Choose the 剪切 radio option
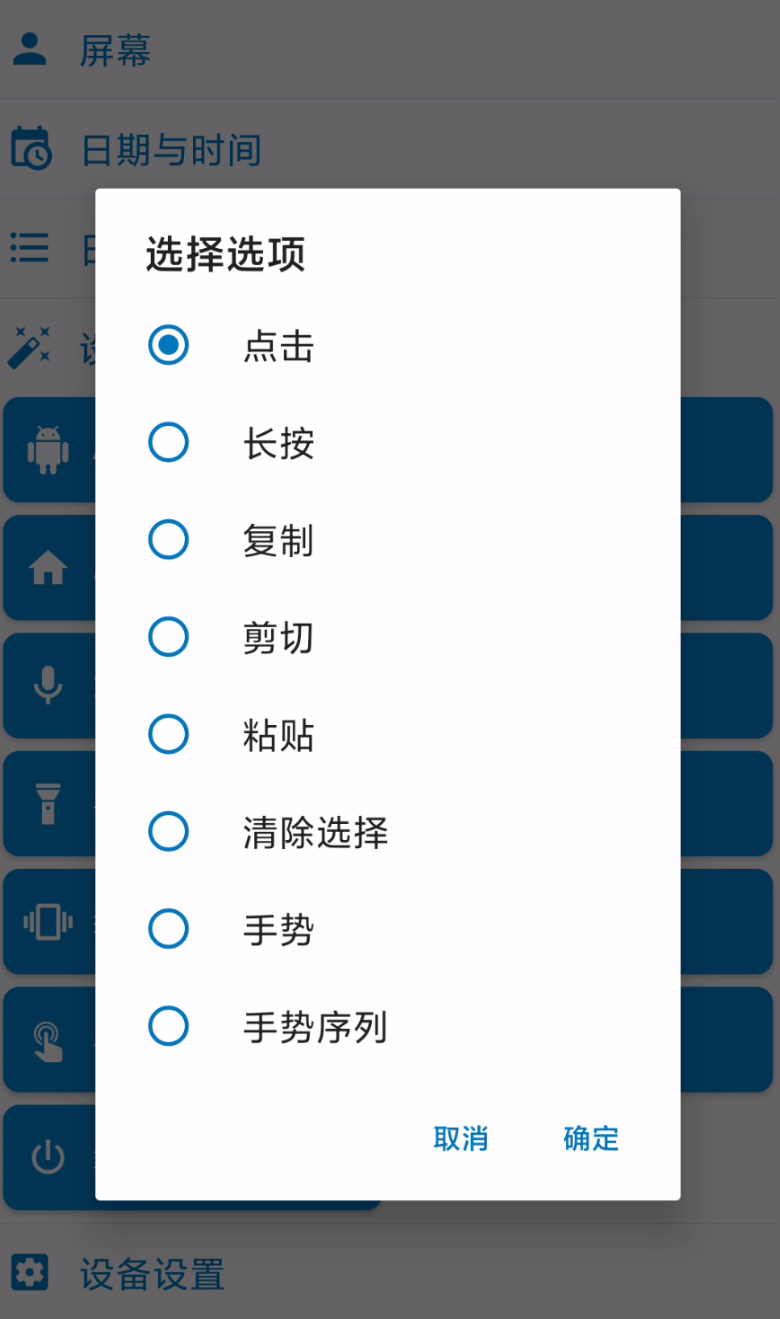Viewport: 780px width, 1319px height. 169,637
